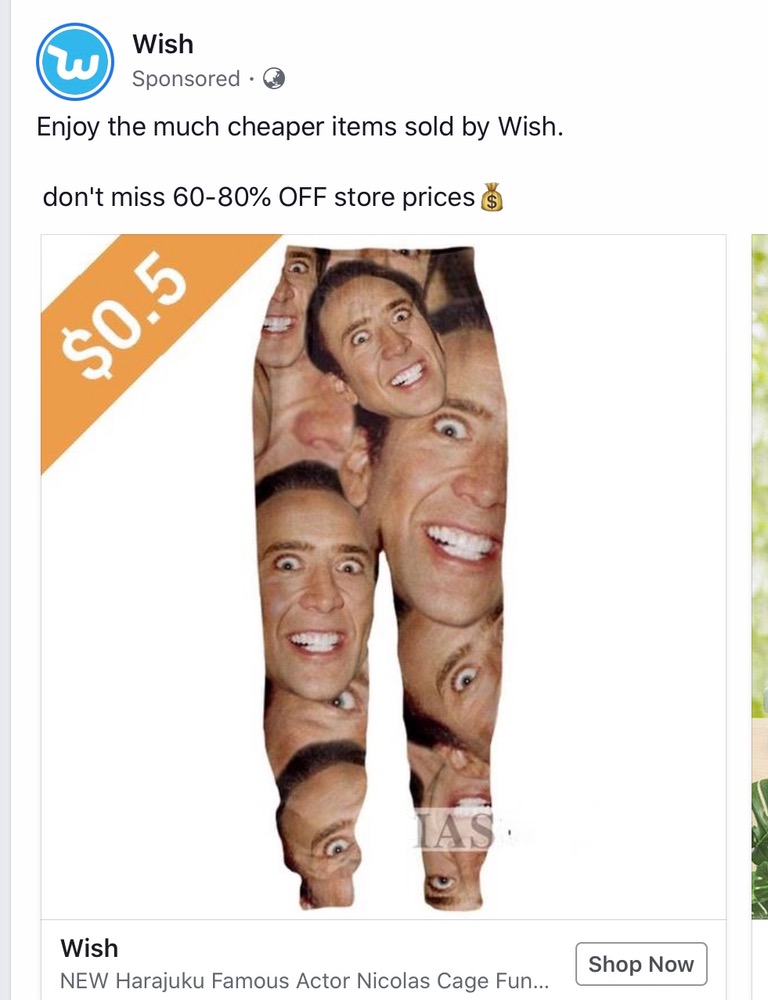
Task: Open the Wish page profile picture
Action: click(x=76, y=60)
